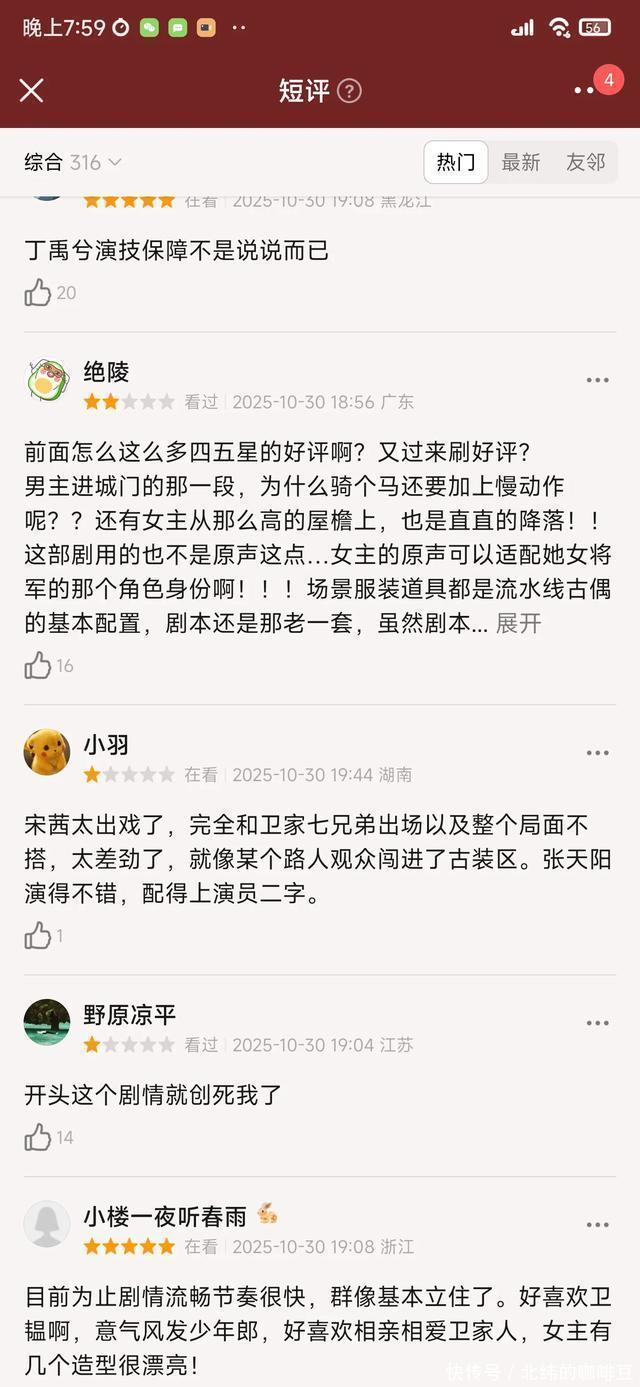Image resolution: width=640 pixels, height=1387 pixels.
Task: Open more options on 小楼一夜听春雨's review
Action: tap(597, 1225)
